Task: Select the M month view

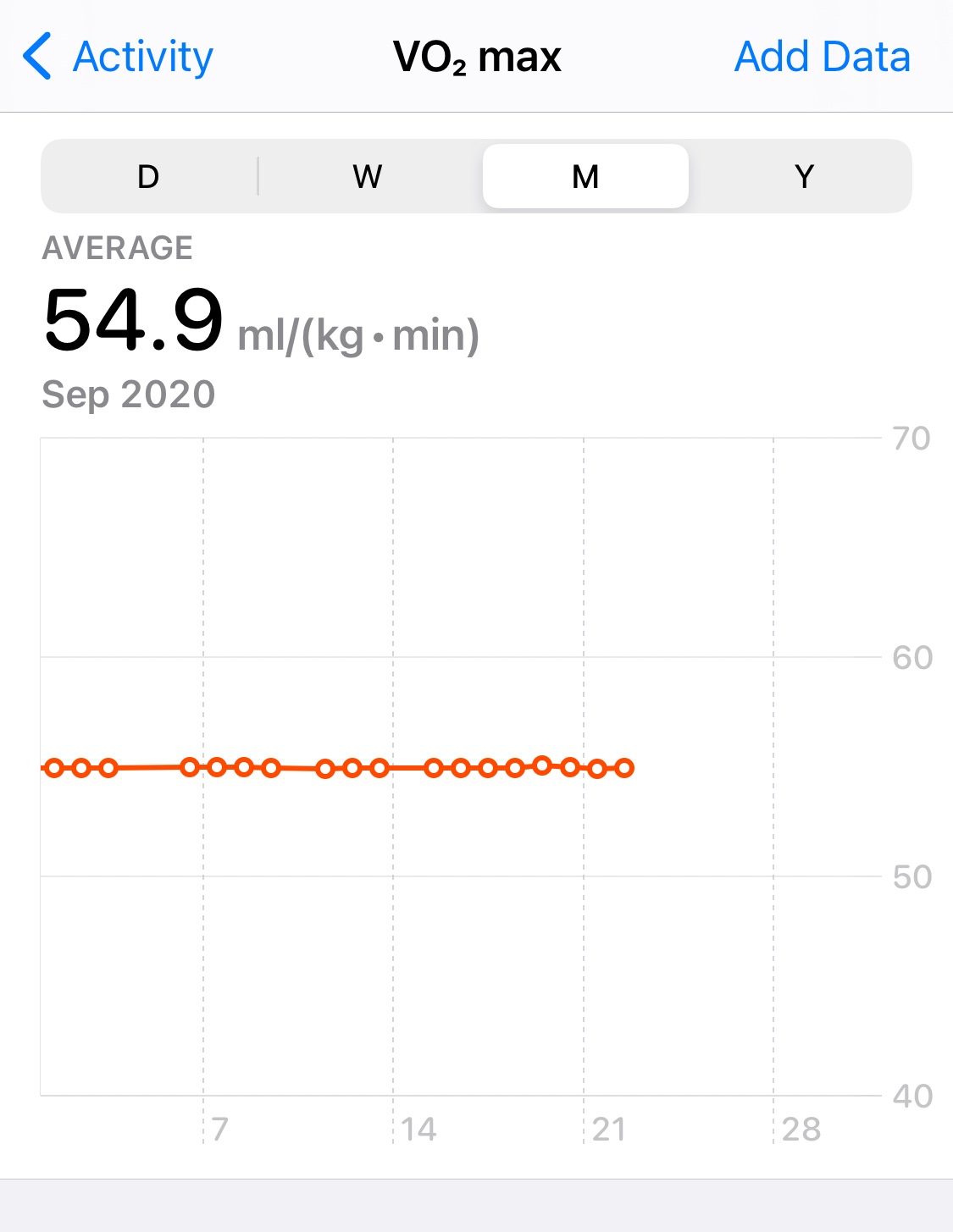Action: pos(585,176)
